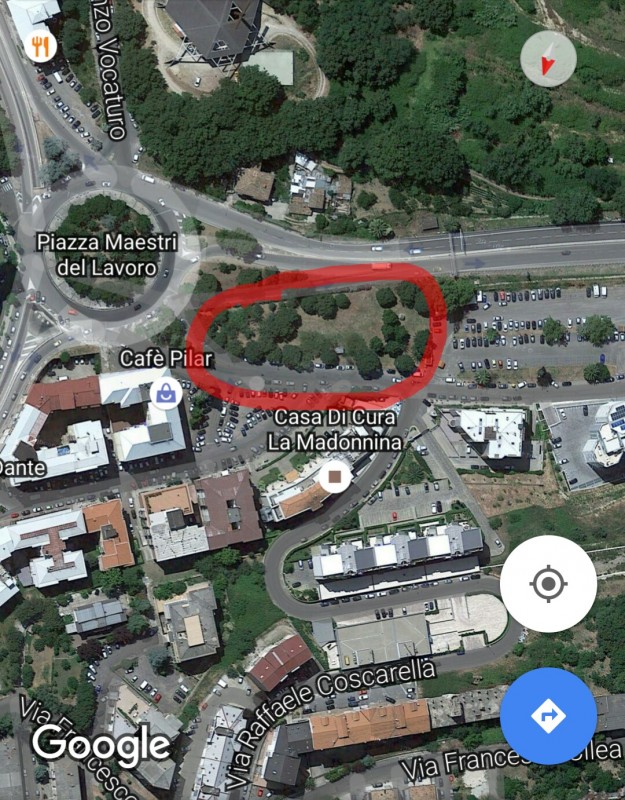Image resolution: width=625 pixels, height=800 pixels.
Task: Open directions with the blue arrow button
Action: [548, 716]
